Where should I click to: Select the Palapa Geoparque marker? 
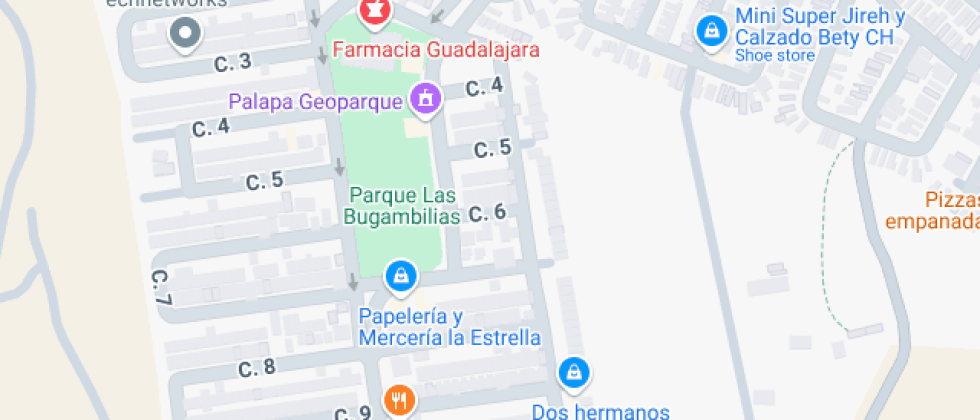click(425, 99)
